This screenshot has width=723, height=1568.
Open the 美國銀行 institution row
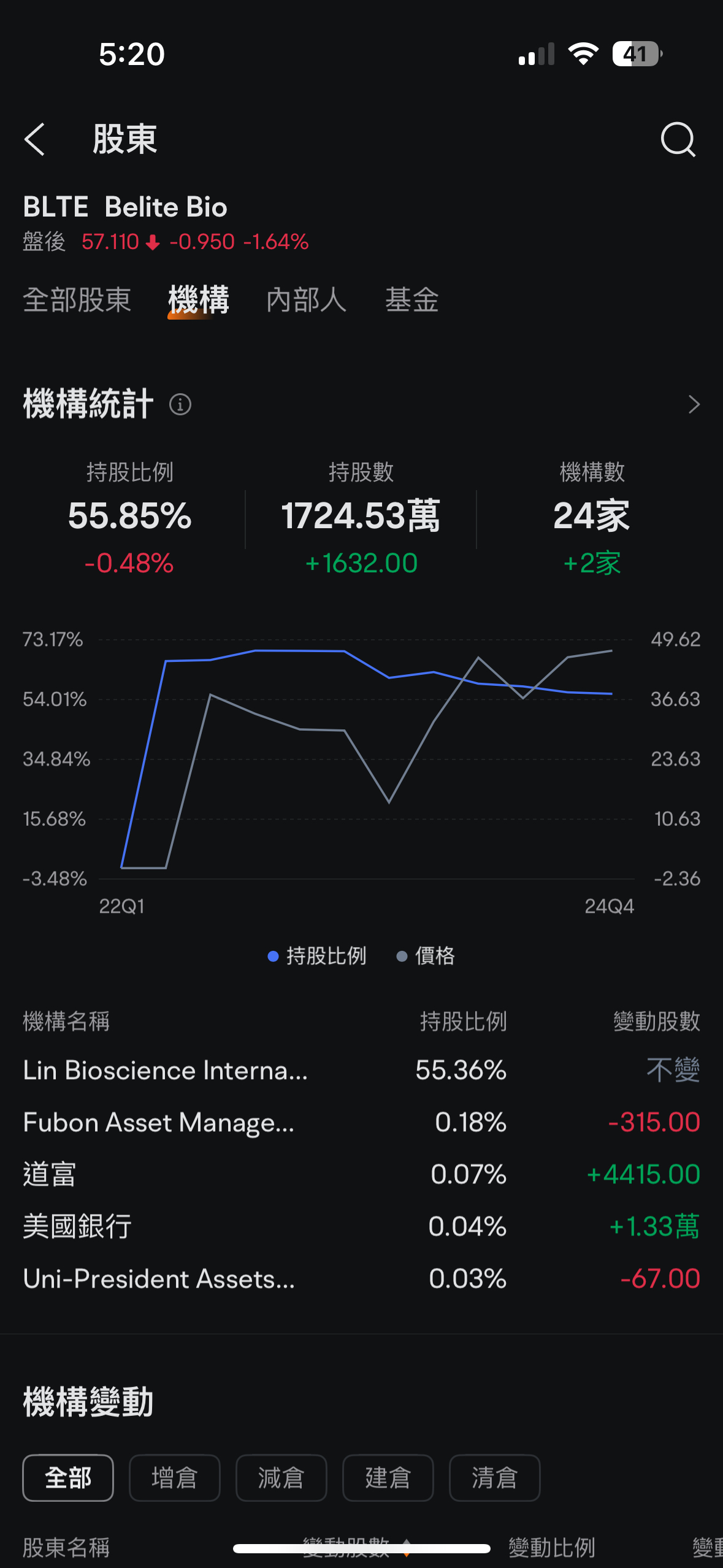pyautogui.click(x=361, y=1226)
